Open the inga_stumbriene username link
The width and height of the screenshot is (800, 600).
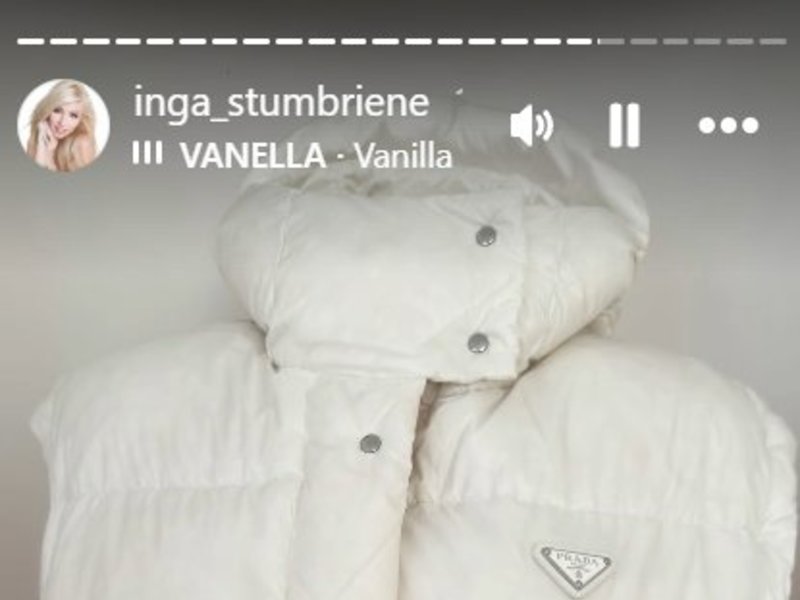click(280, 103)
